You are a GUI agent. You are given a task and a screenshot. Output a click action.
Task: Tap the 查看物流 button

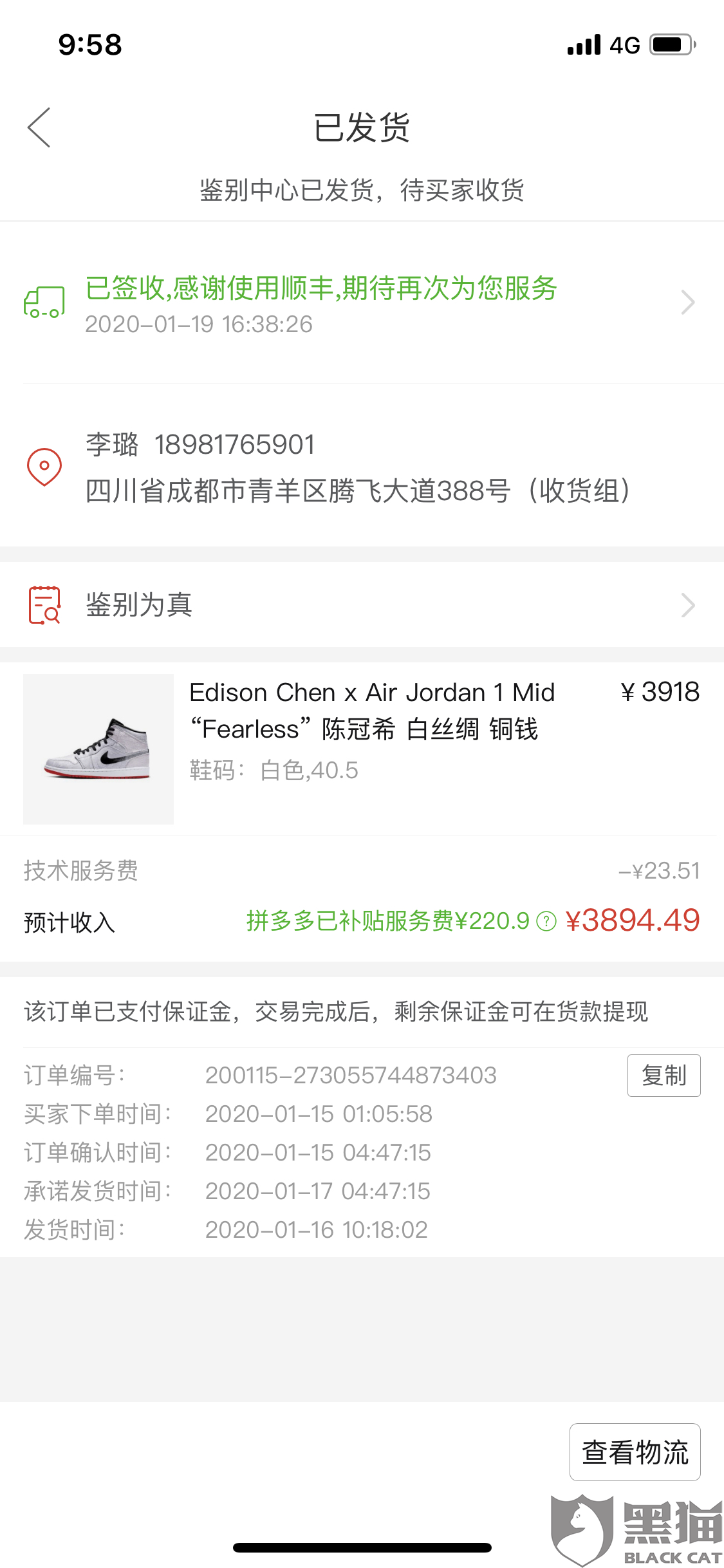click(635, 1452)
